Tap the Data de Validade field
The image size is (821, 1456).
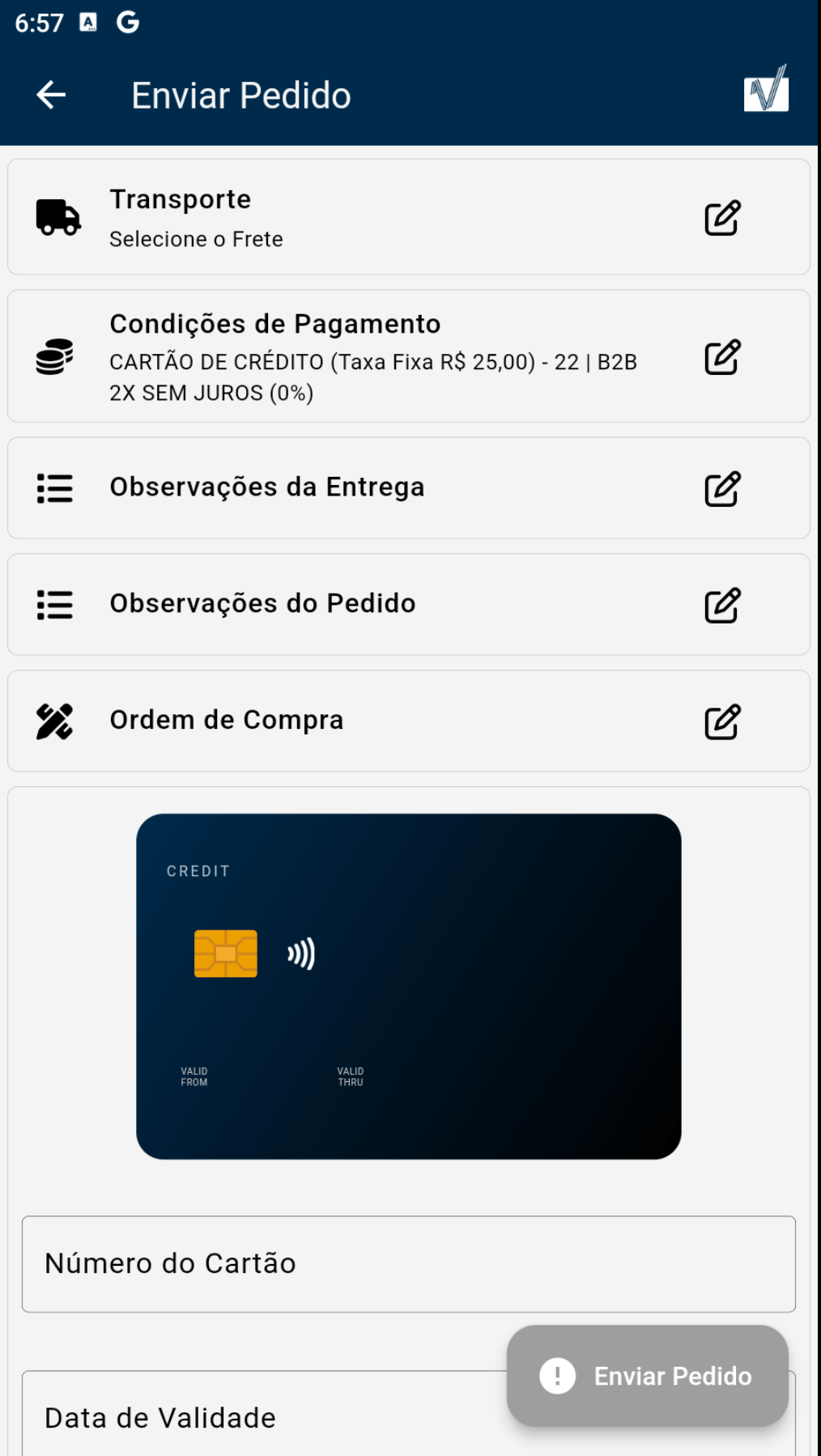click(x=409, y=1418)
